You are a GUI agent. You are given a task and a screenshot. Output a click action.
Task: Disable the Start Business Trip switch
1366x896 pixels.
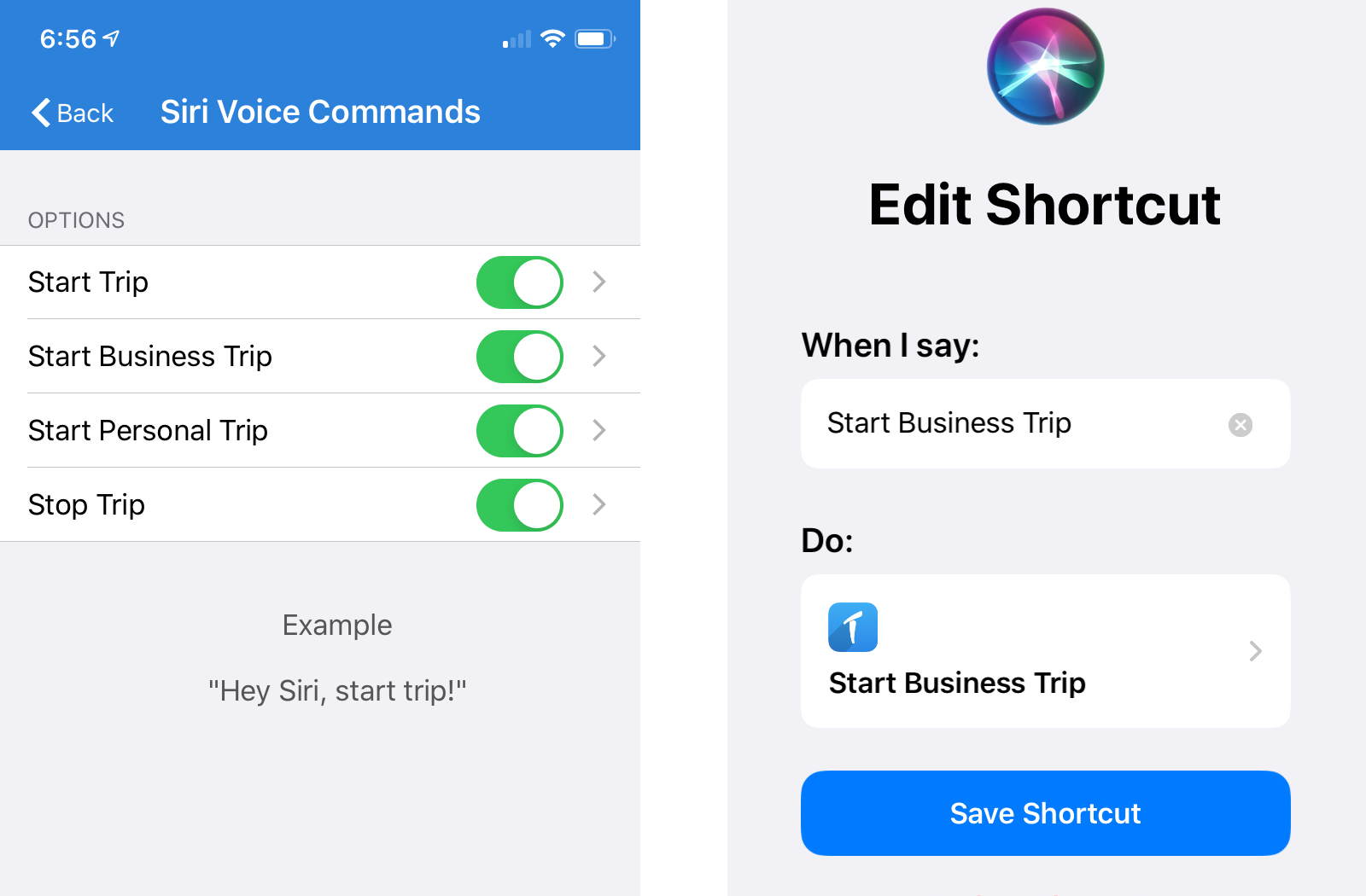(x=519, y=357)
